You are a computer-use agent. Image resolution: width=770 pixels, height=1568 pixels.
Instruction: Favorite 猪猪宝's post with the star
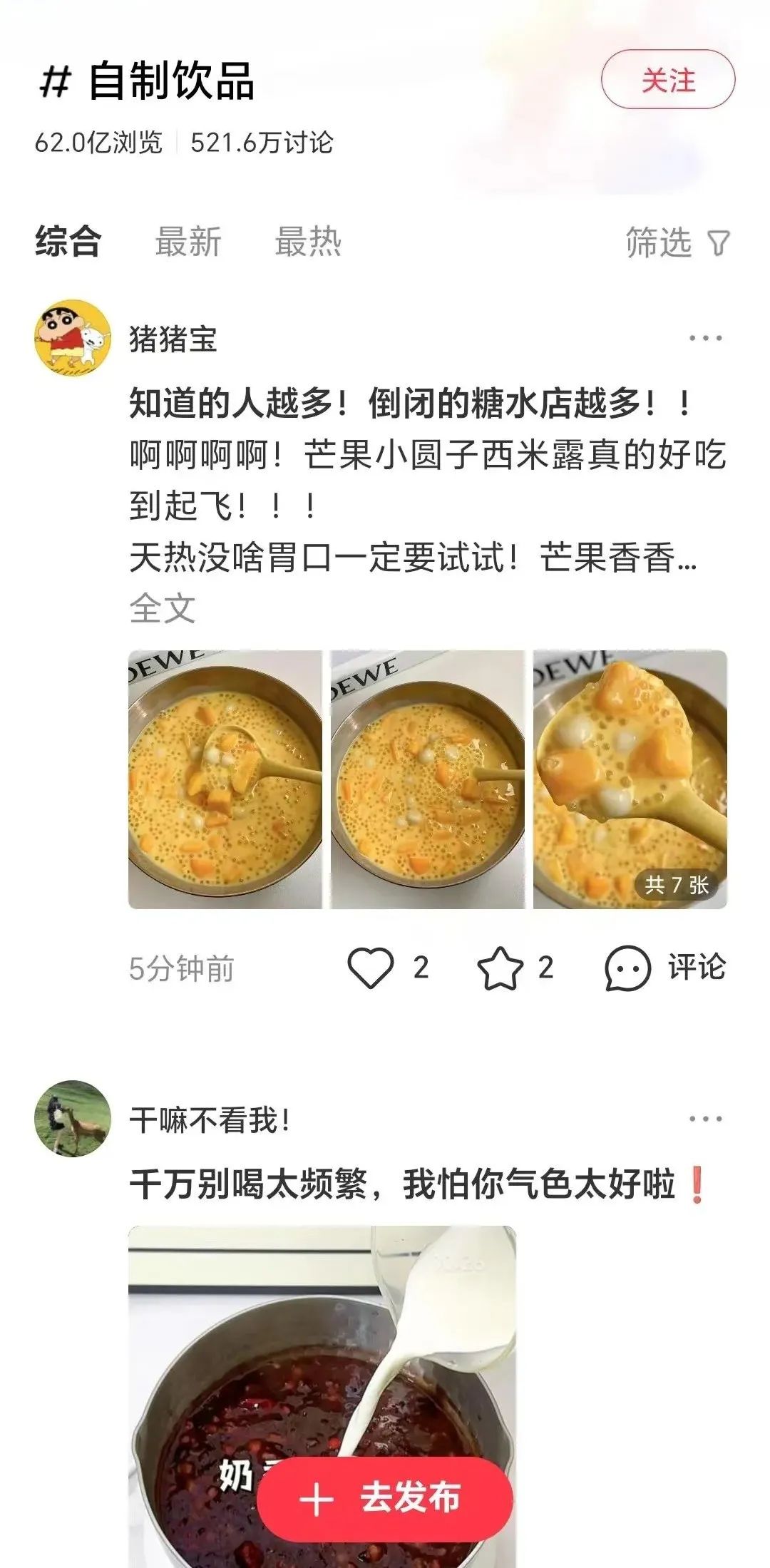pyautogui.click(x=499, y=968)
